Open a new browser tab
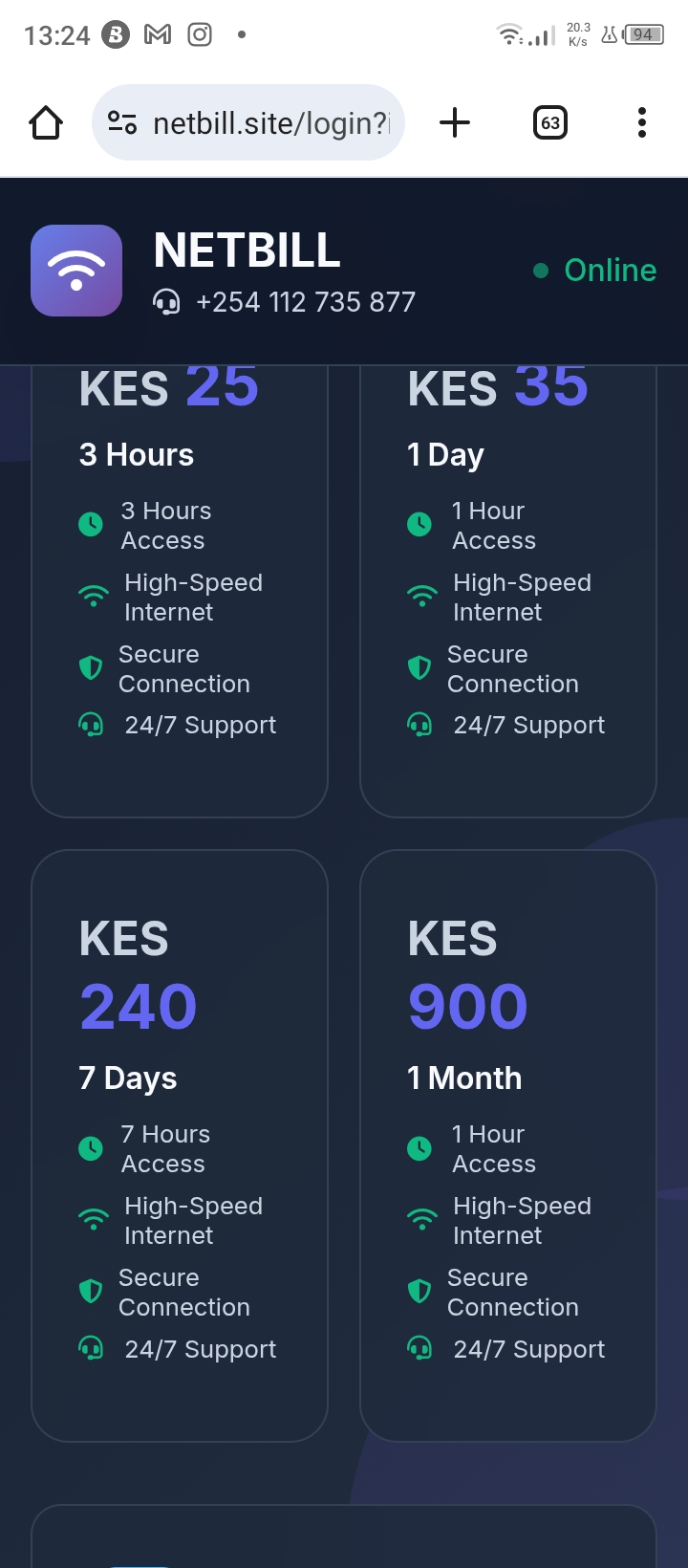 (455, 122)
